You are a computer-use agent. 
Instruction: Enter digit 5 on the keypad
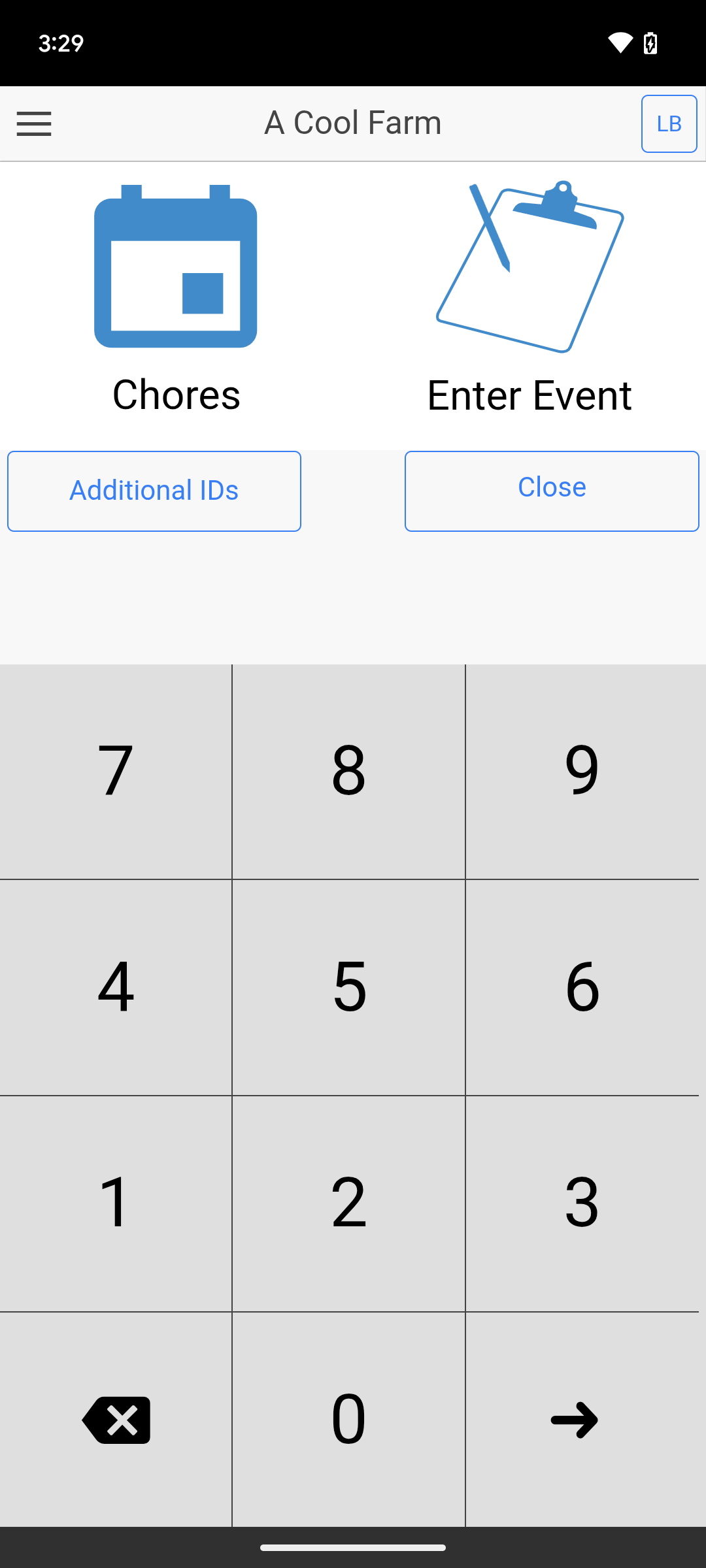point(348,987)
